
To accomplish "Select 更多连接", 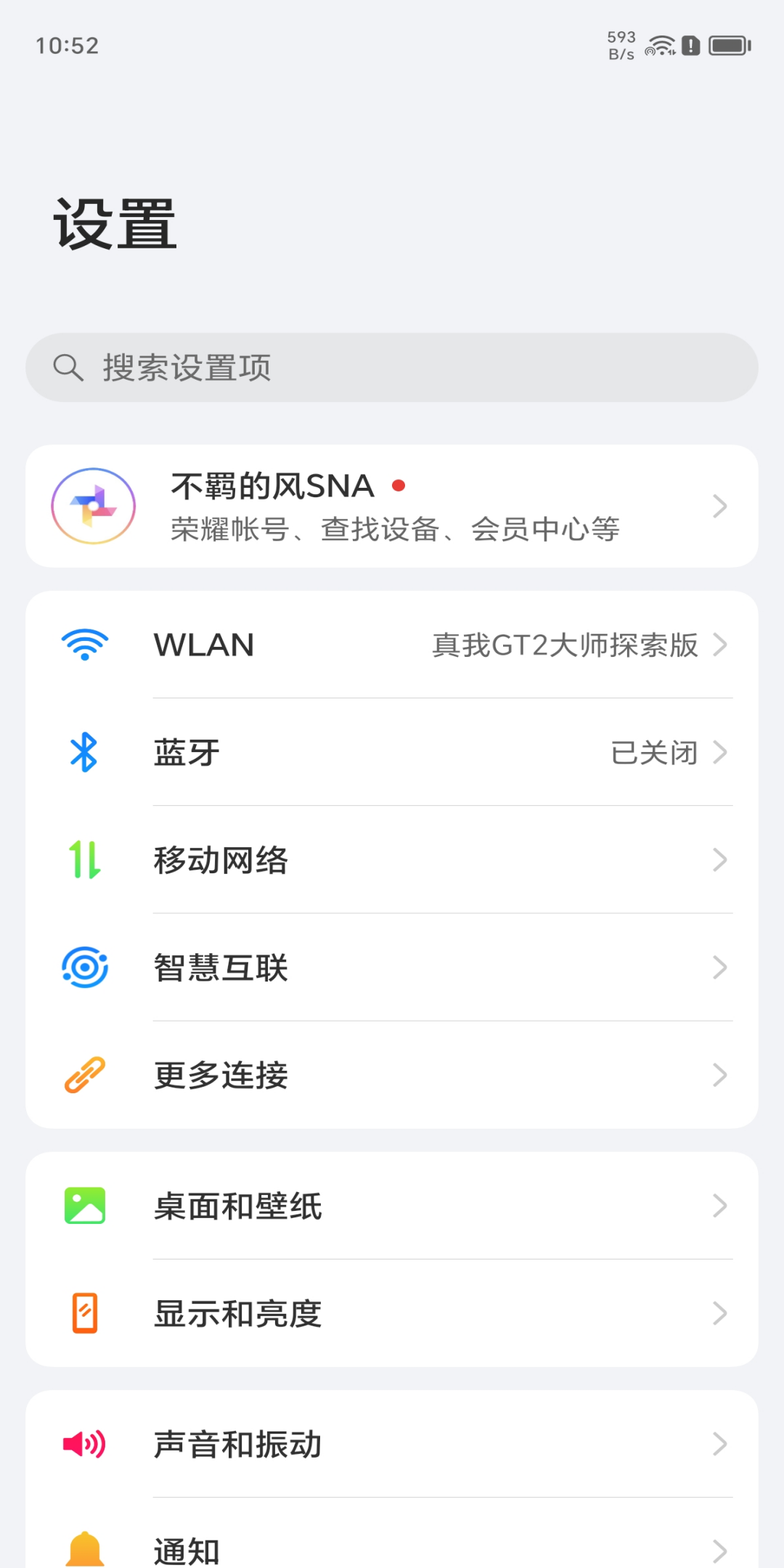I will tap(392, 1074).
